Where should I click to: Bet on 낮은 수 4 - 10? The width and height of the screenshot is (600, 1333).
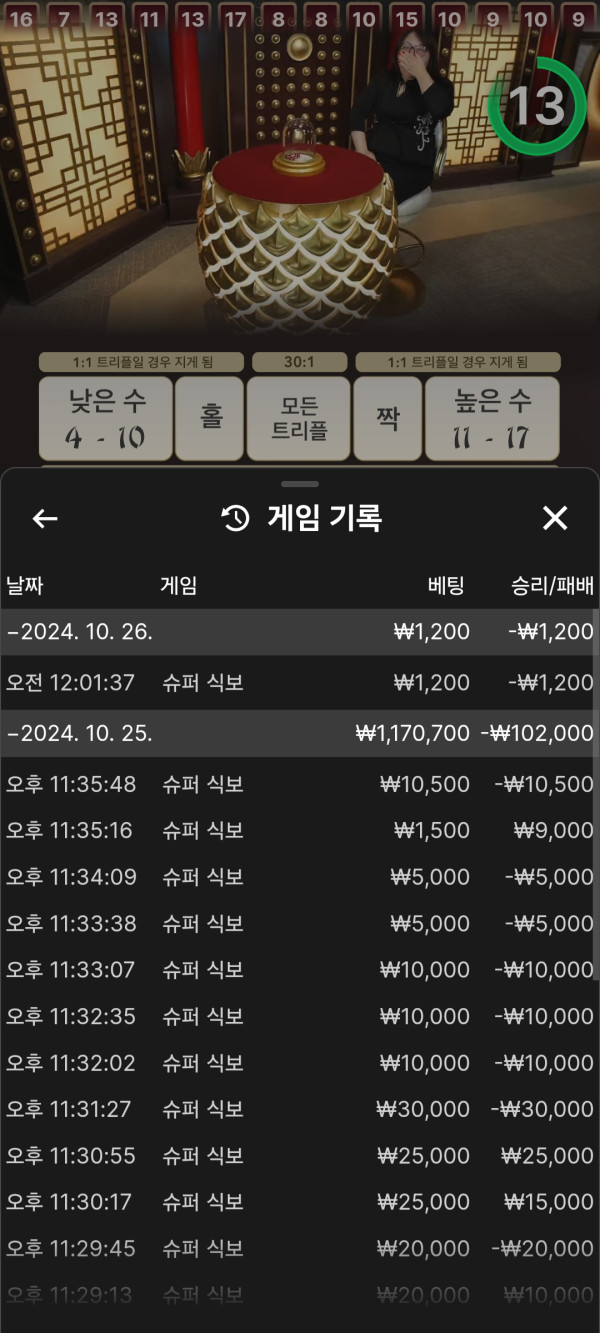tap(106, 418)
